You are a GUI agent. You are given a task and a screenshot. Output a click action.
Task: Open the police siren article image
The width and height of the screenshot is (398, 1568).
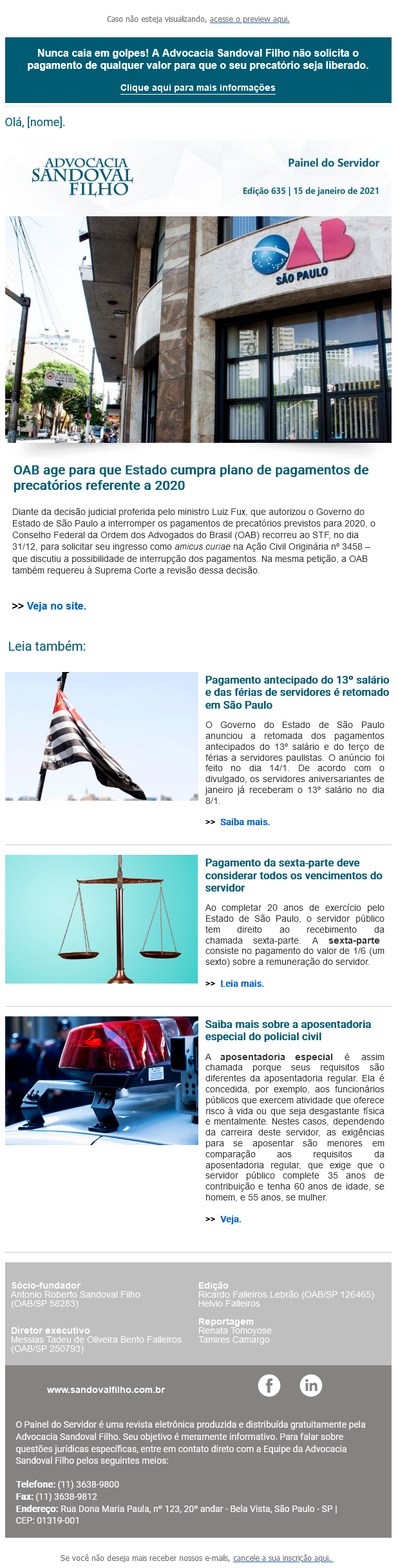point(102,1081)
